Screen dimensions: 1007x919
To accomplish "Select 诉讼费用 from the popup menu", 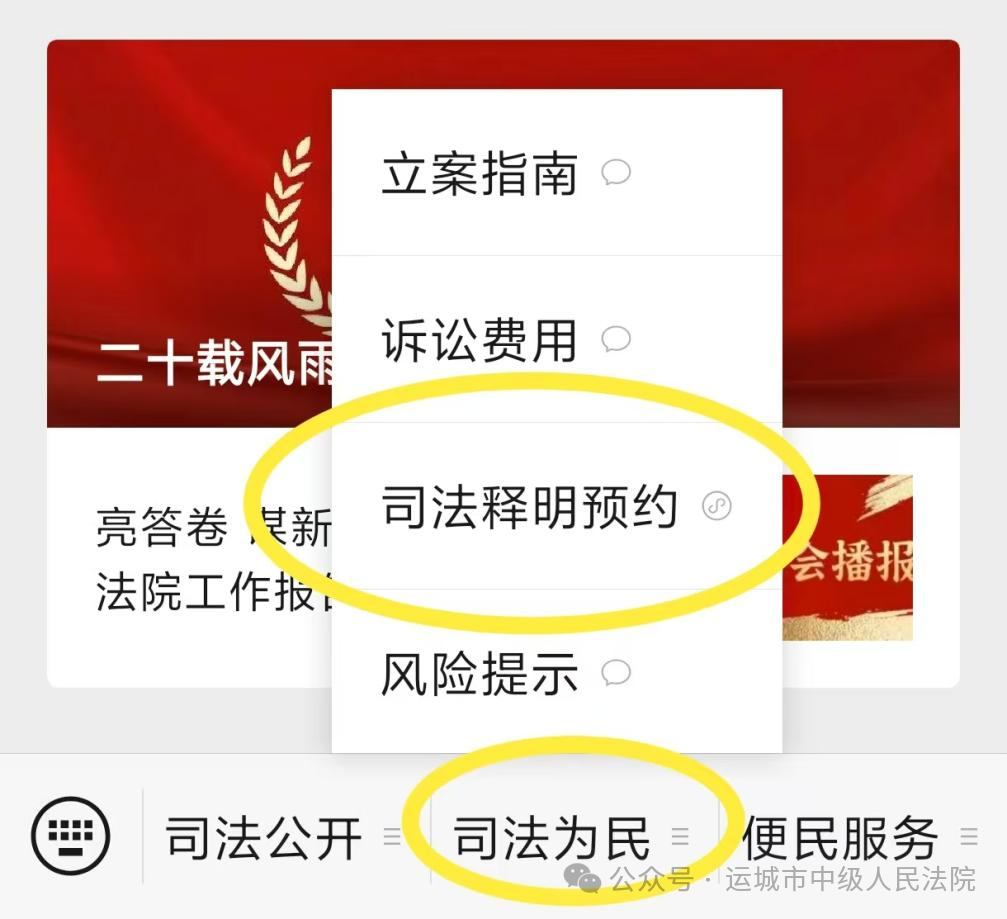I will 480,341.
